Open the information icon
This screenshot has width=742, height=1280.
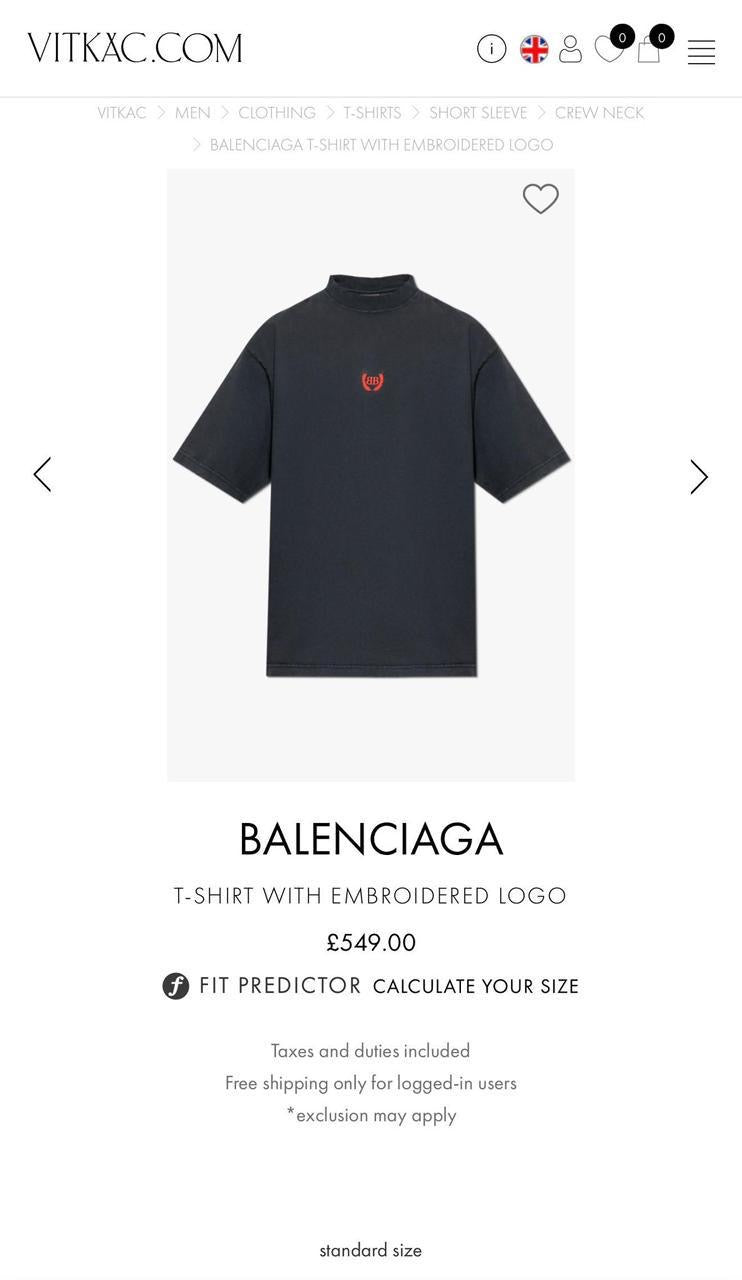pyautogui.click(x=491, y=48)
